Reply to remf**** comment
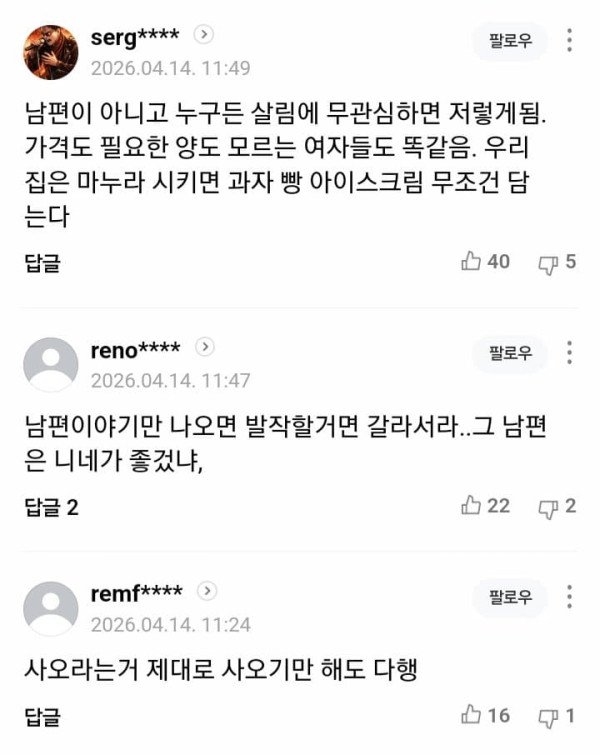 [x=42, y=716]
